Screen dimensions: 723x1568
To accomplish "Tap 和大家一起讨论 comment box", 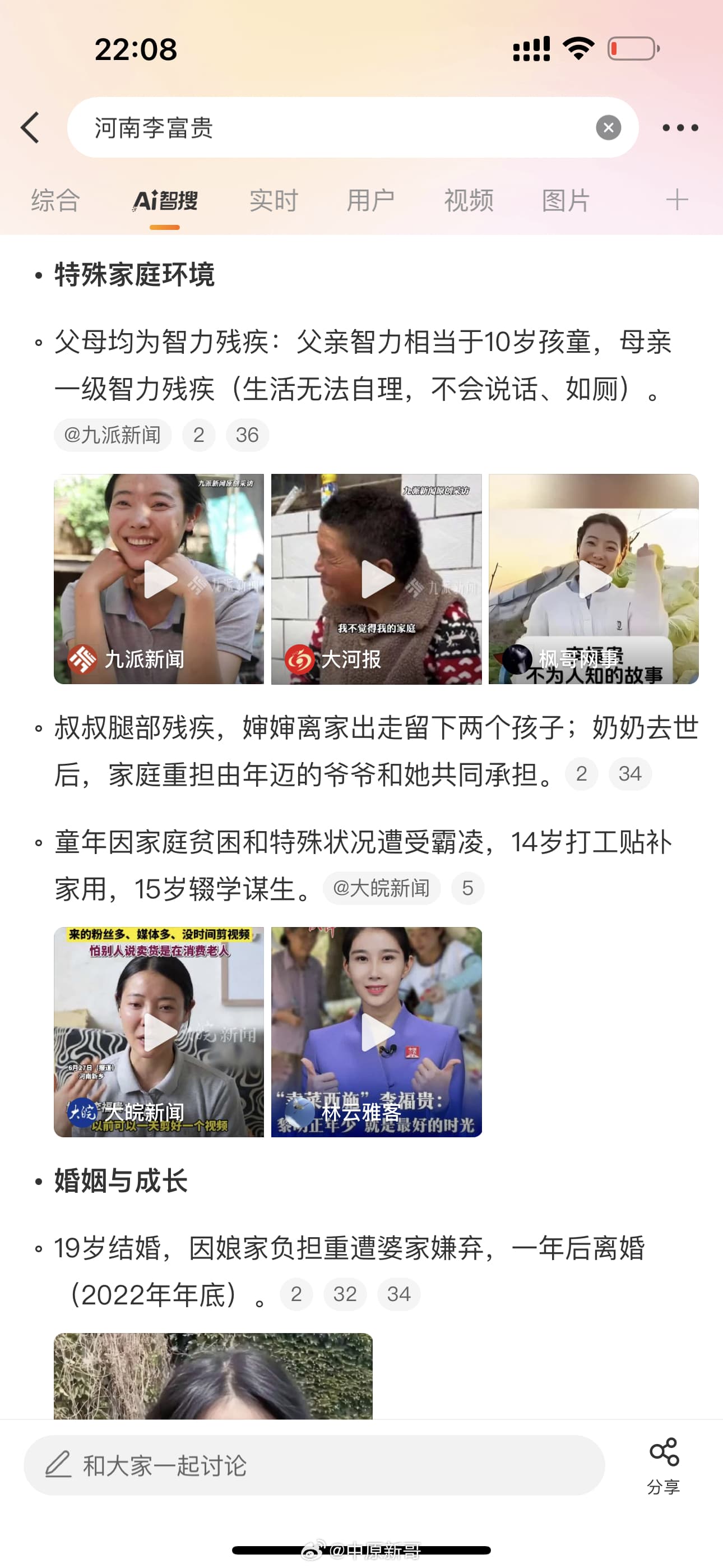I will (x=313, y=1465).
